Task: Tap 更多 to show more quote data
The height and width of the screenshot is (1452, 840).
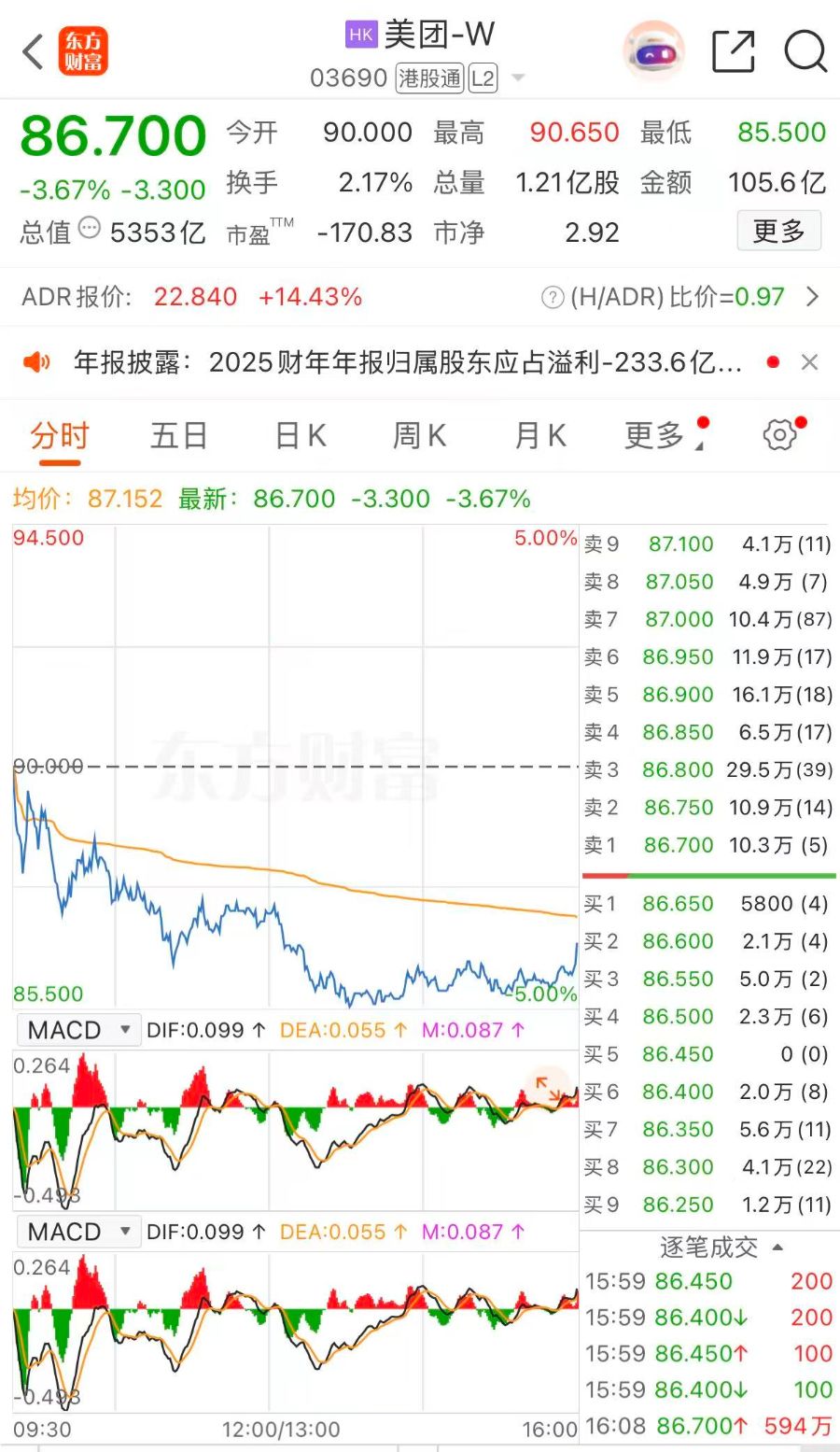Action: click(x=778, y=231)
